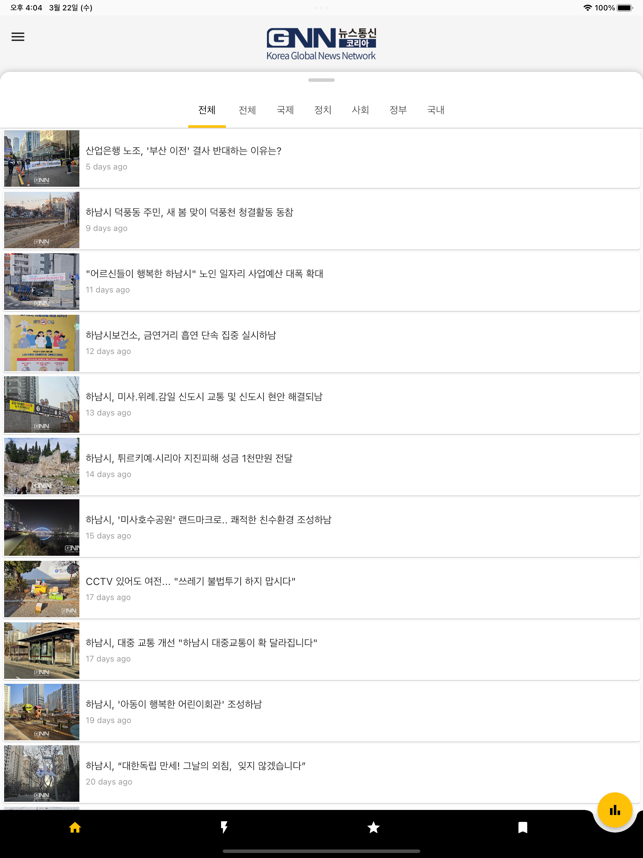This screenshot has height=858, width=643.
Task: Tap the yellow chart floating button
Action: (614, 810)
